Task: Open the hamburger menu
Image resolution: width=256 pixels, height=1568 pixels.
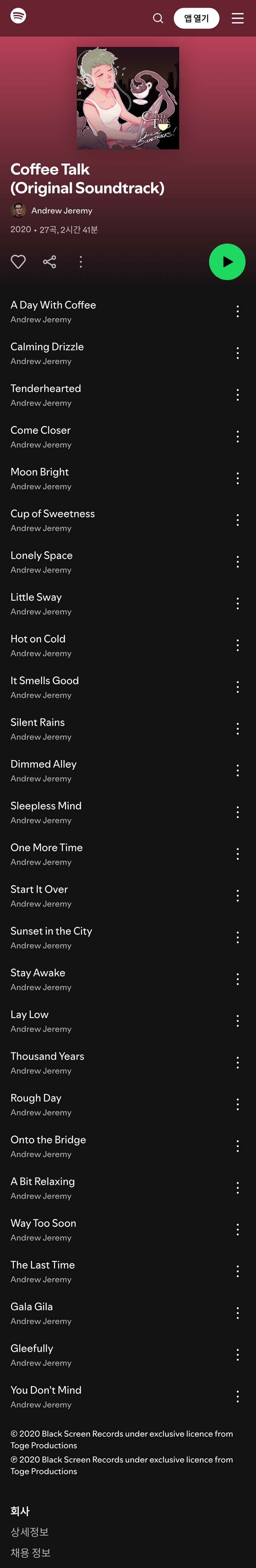Action: [238, 18]
